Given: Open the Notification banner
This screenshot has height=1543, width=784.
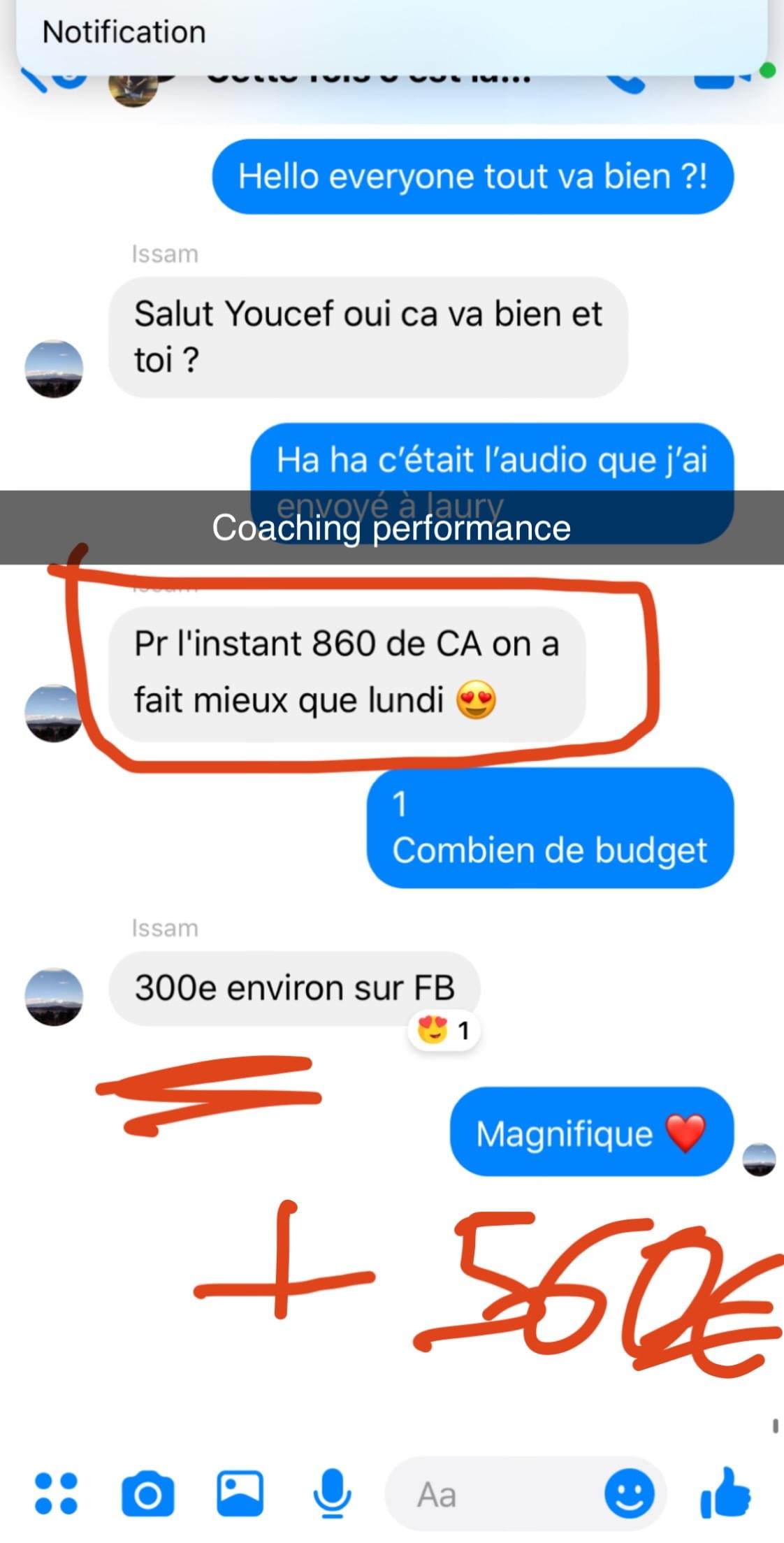Looking at the screenshot, I should [391, 34].
